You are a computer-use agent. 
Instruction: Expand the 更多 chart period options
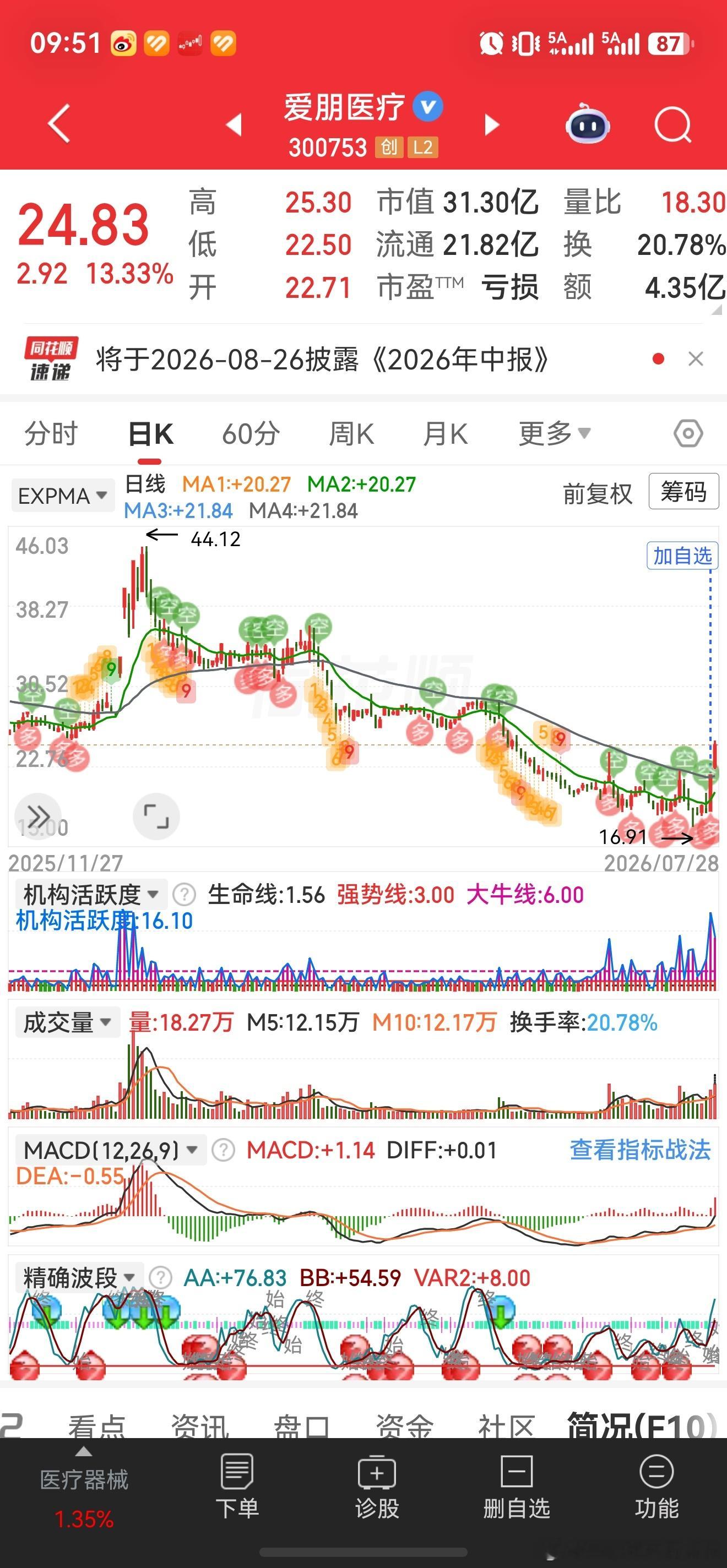[554, 434]
